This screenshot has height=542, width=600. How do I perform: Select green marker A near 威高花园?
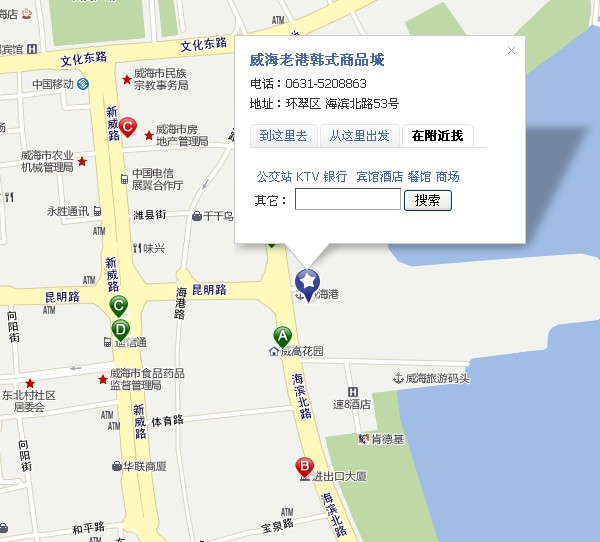[282, 337]
